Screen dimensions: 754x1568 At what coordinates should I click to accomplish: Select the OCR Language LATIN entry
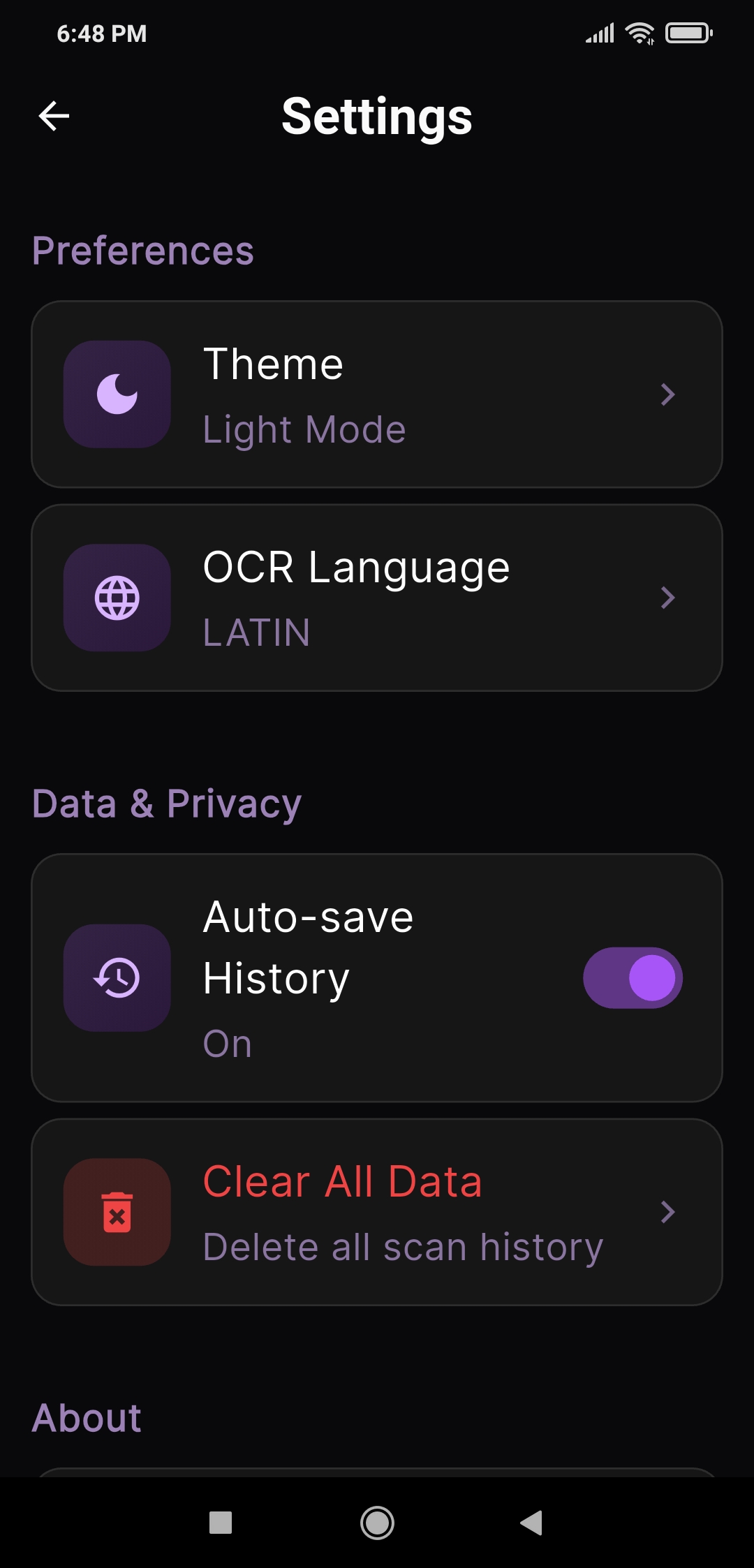pos(377,598)
